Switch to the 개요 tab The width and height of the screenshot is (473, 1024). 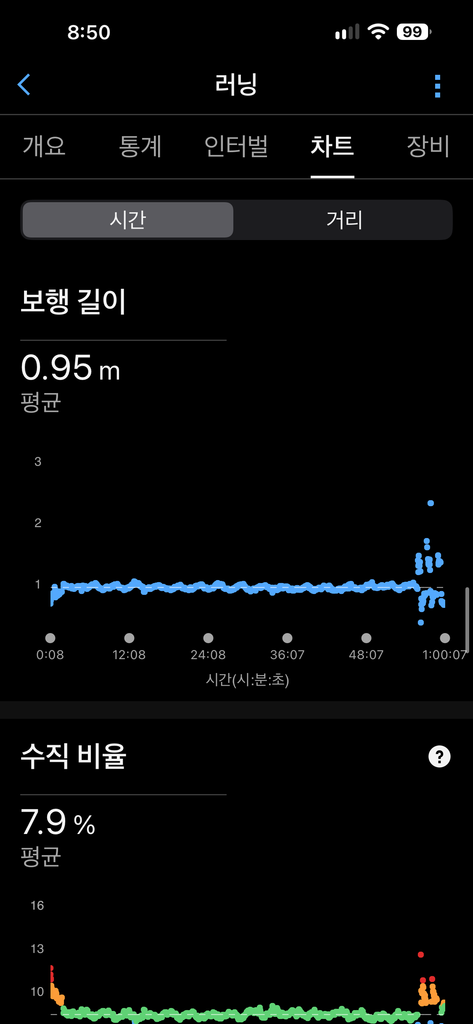(x=44, y=147)
